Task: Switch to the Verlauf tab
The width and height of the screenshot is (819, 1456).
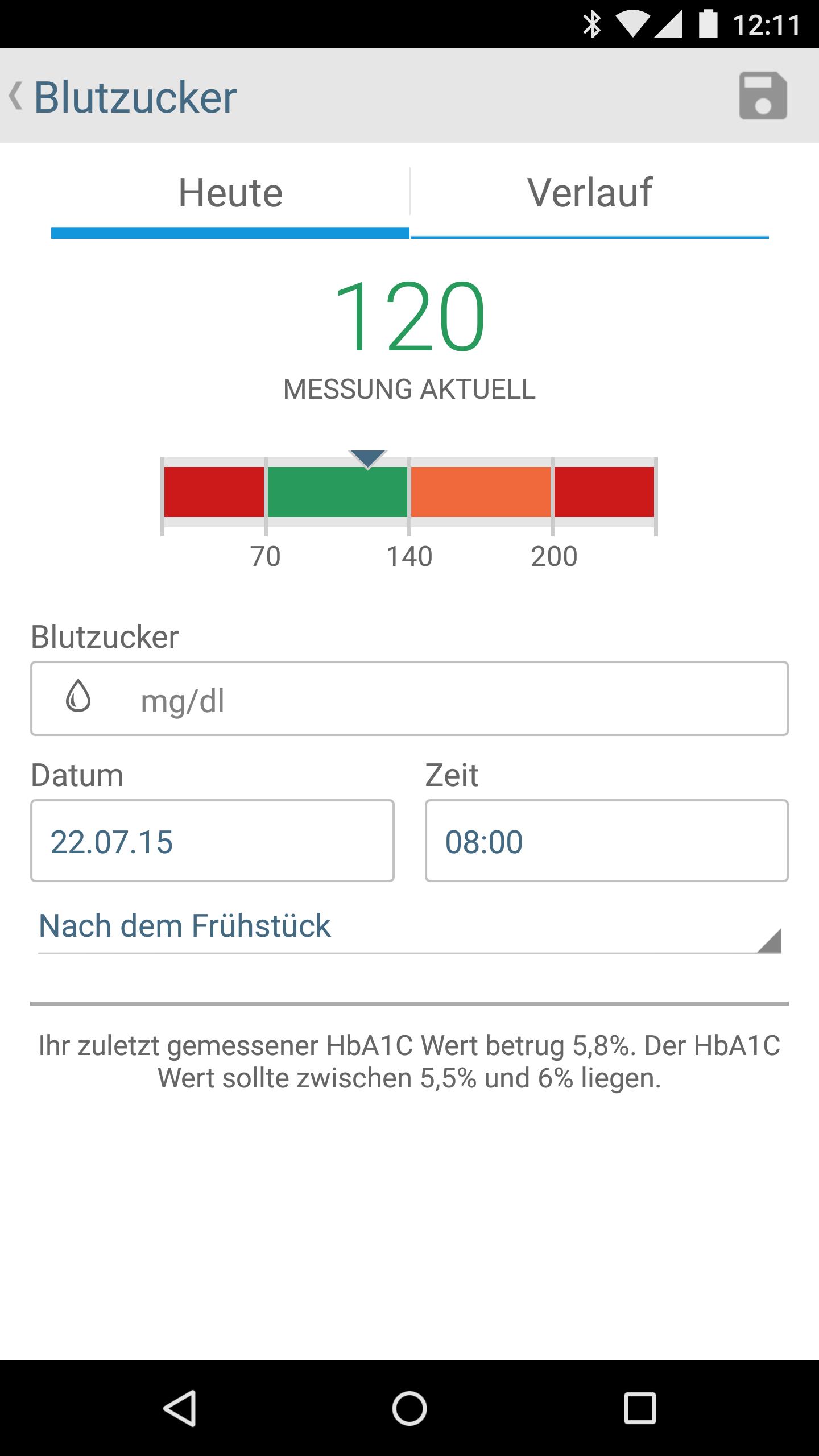Action: pyautogui.click(x=589, y=193)
